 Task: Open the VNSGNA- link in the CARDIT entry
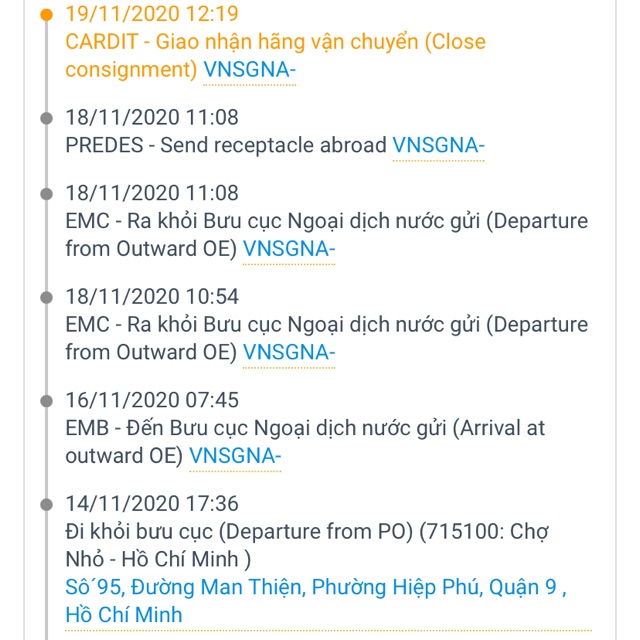click(x=249, y=70)
